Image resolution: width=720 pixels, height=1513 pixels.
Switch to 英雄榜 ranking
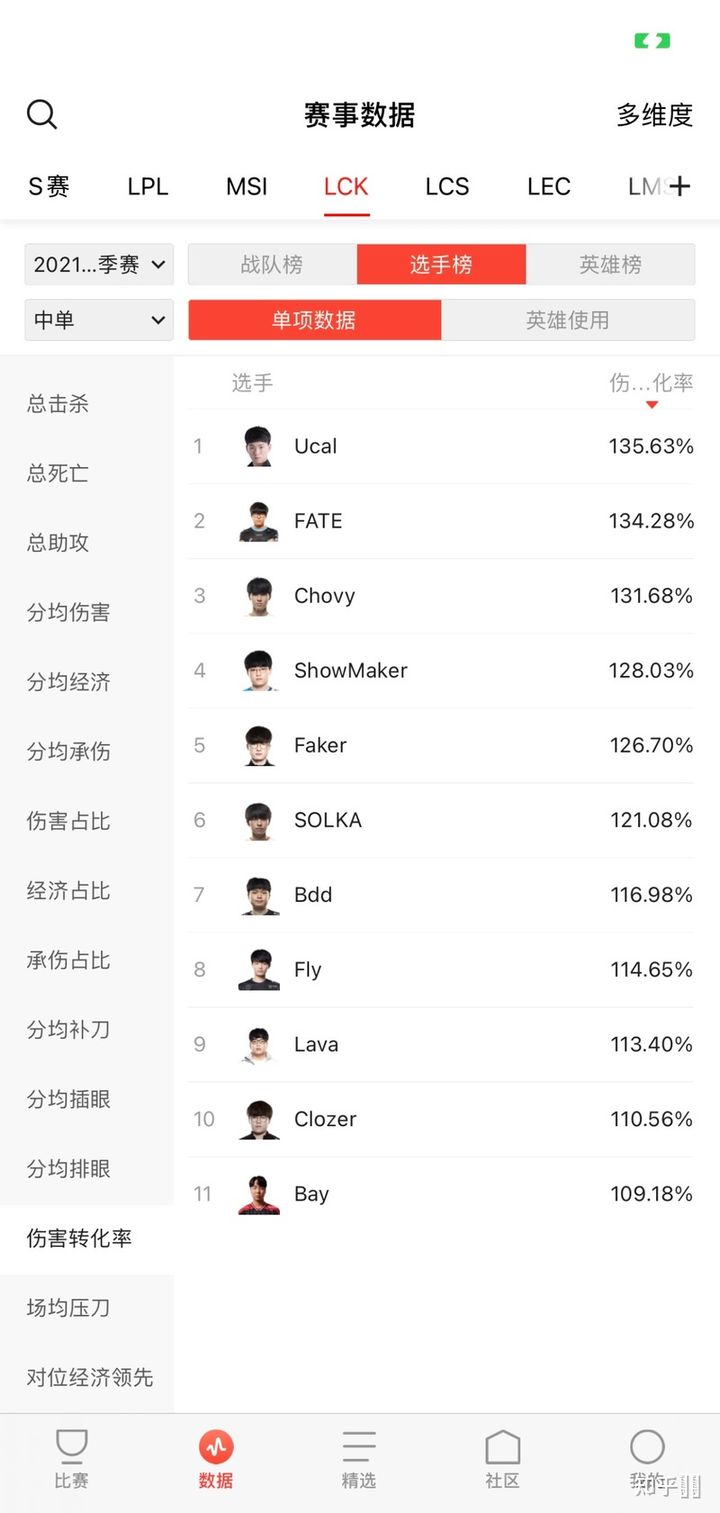tap(610, 264)
